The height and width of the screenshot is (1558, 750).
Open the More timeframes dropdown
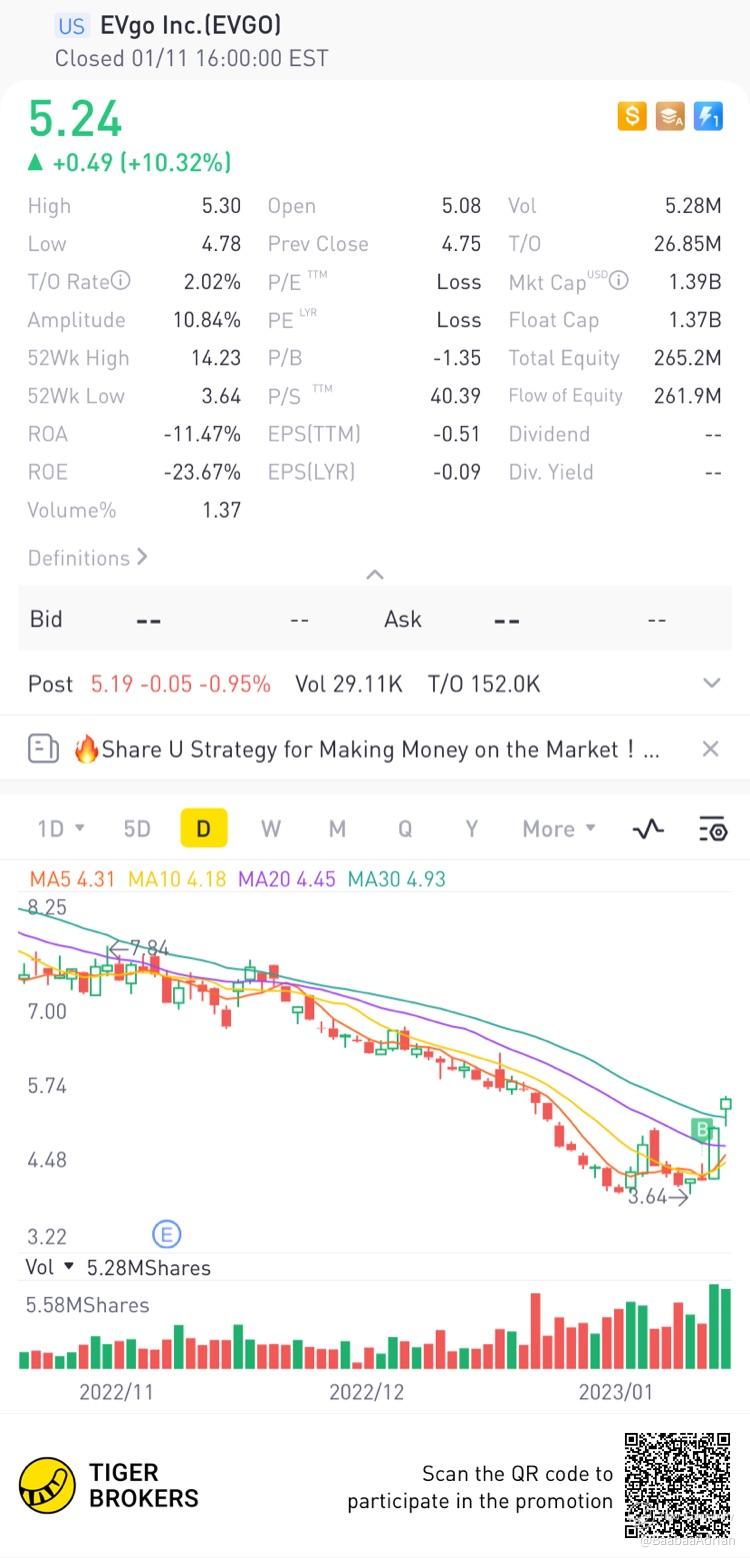coord(558,828)
